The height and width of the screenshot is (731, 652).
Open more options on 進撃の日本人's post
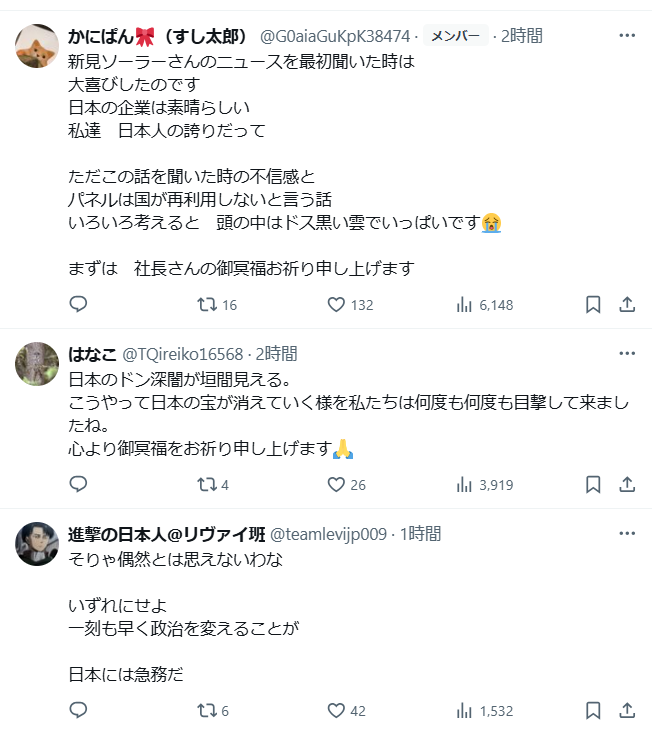[x=627, y=534]
